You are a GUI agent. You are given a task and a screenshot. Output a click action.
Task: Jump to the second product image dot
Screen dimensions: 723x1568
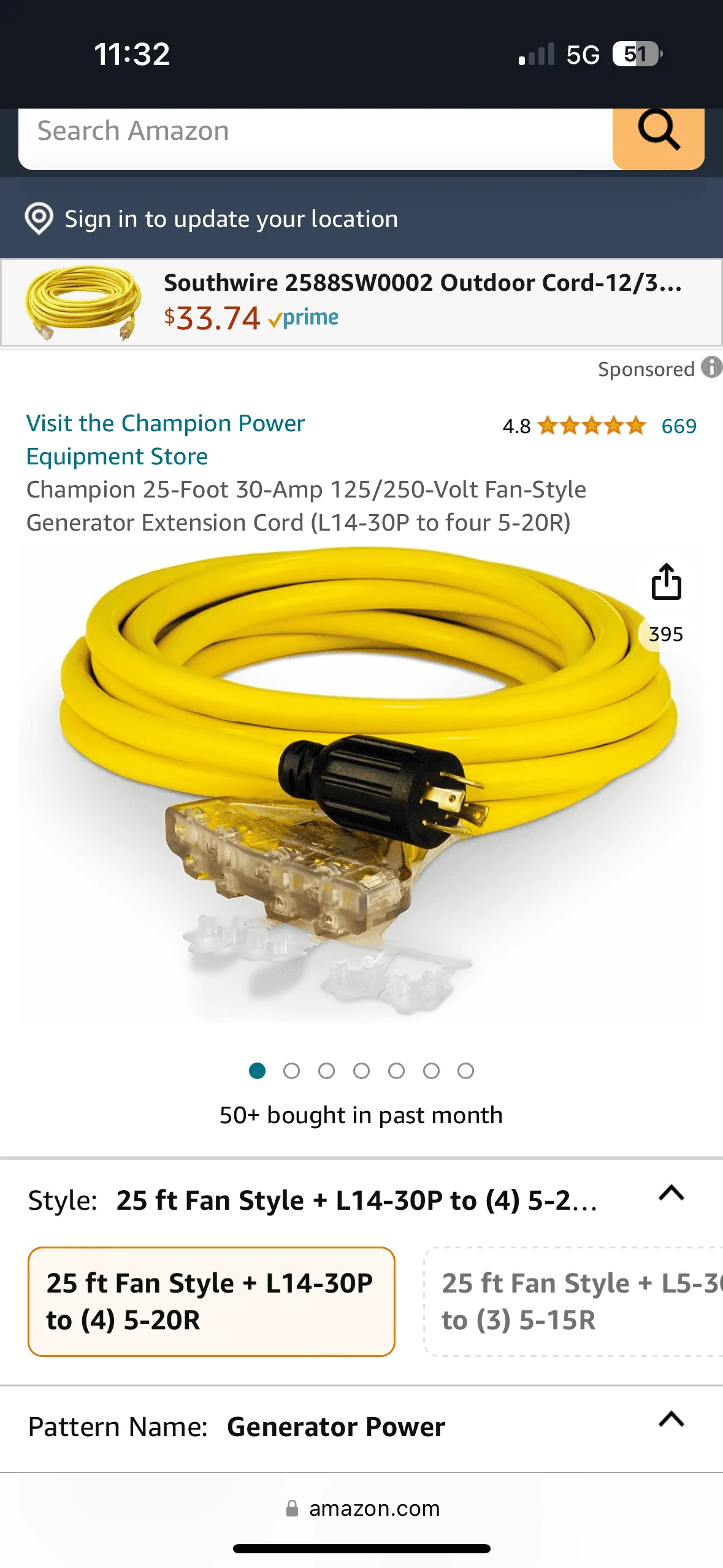[x=291, y=1071]
